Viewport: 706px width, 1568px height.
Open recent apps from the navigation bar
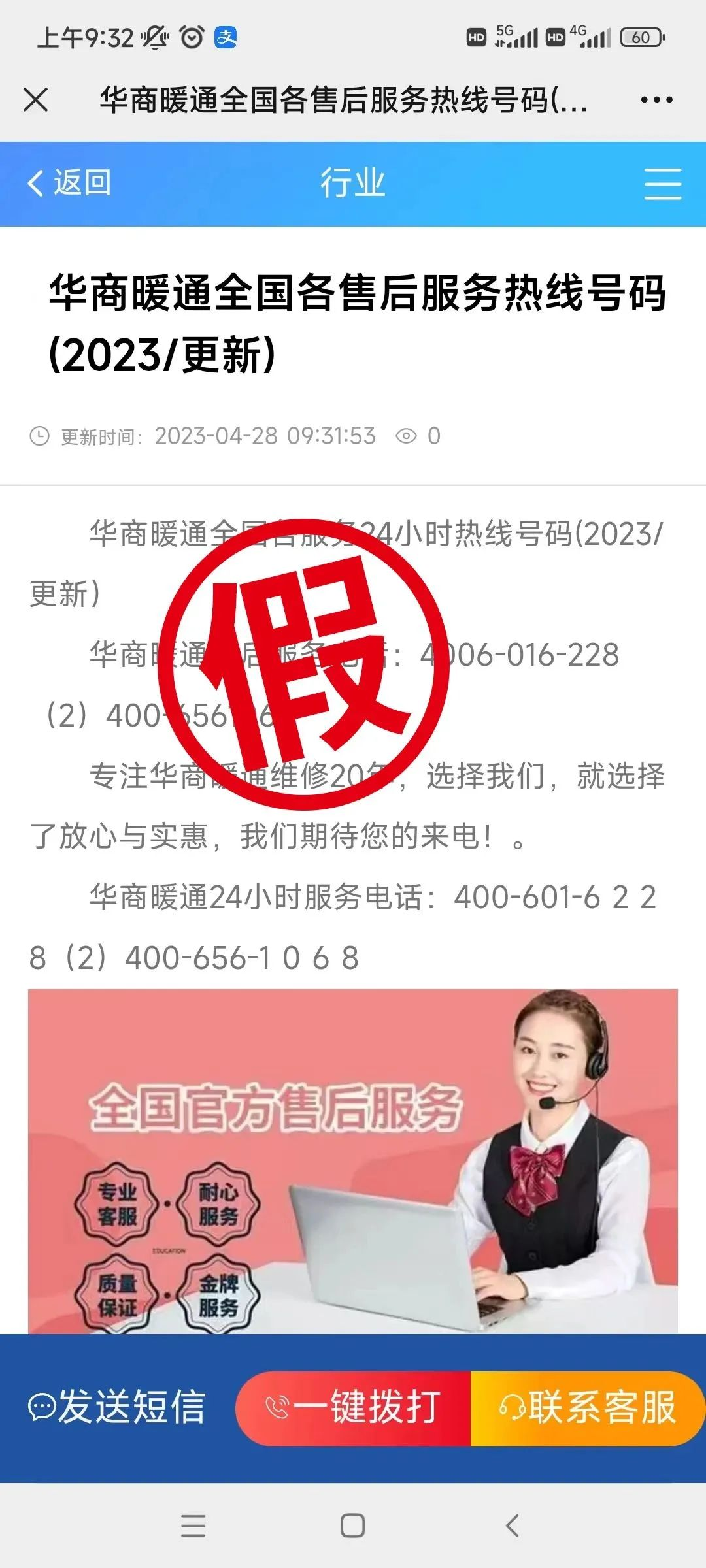pyautogui.click(x=193, y=1526)
